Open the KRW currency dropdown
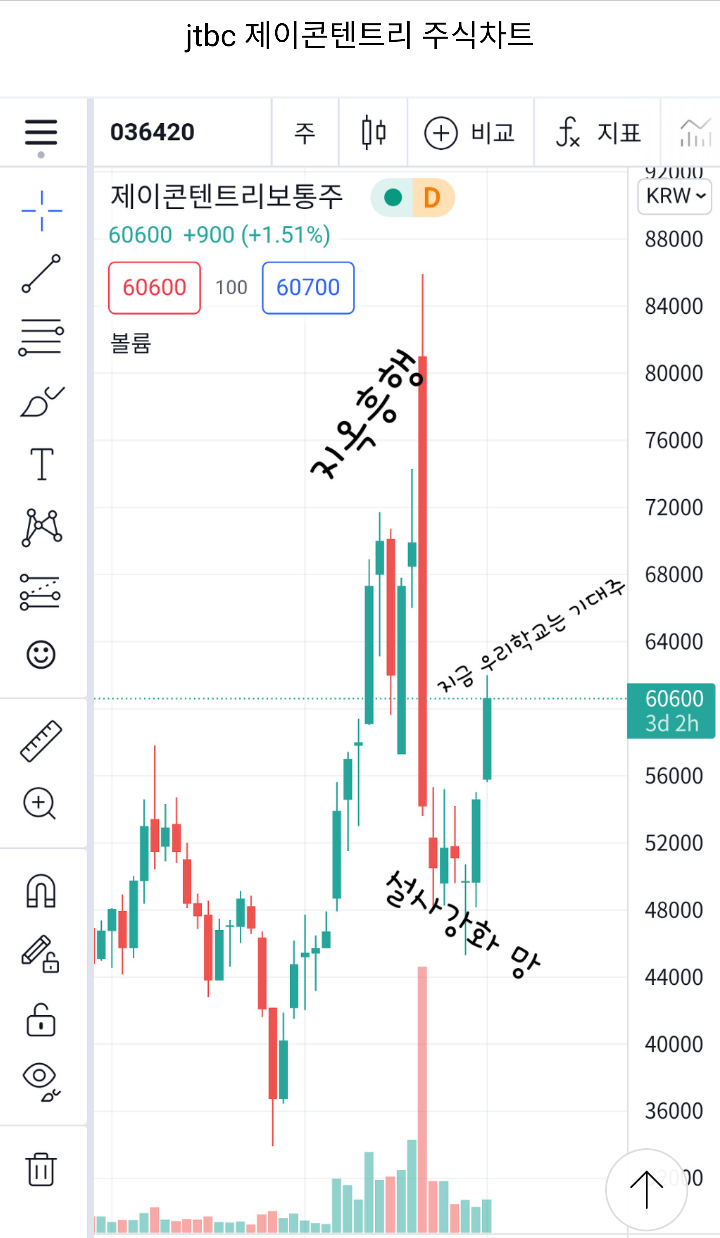Image resolution: width=720 pixels, height=1238 pixels. 675,196
